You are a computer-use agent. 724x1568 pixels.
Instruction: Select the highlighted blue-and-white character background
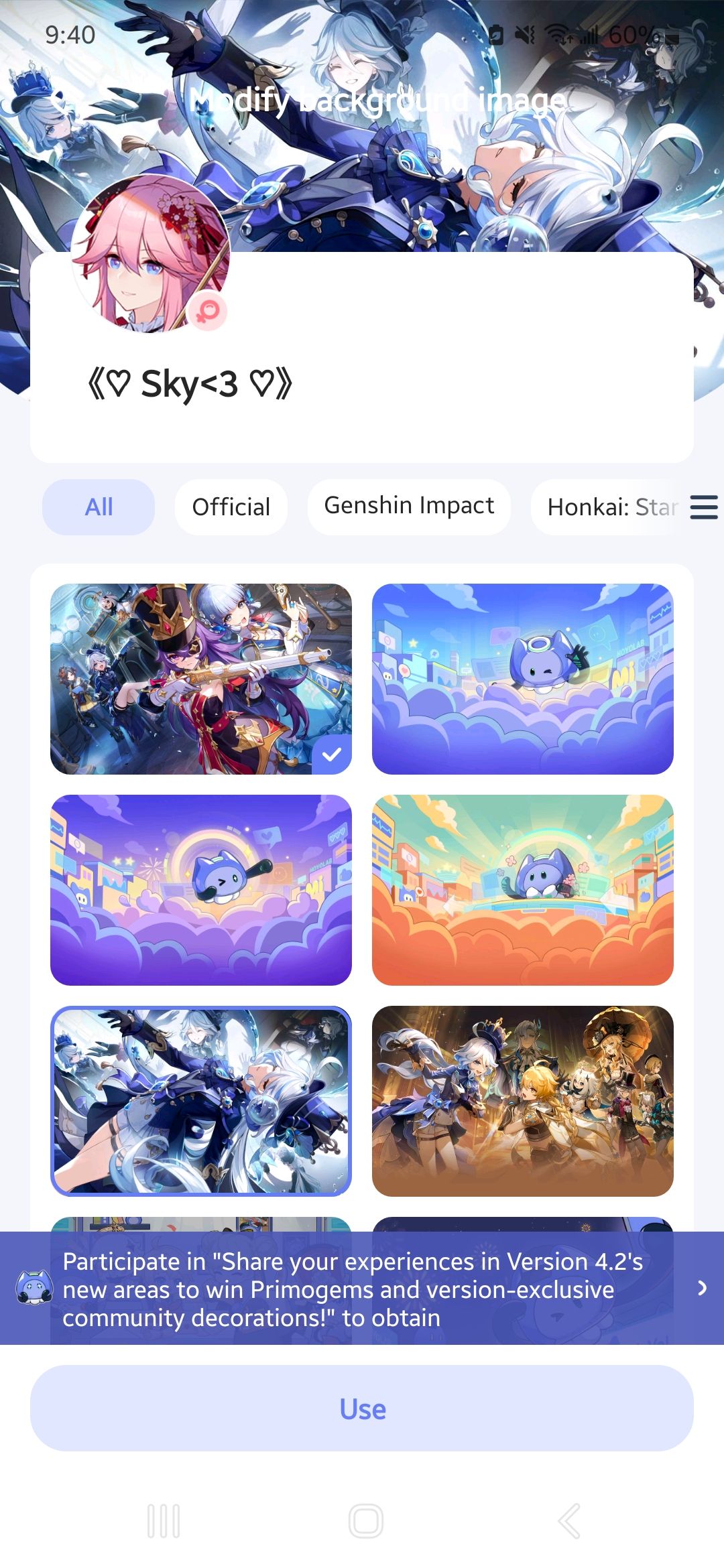click(x=201, y=1101)
